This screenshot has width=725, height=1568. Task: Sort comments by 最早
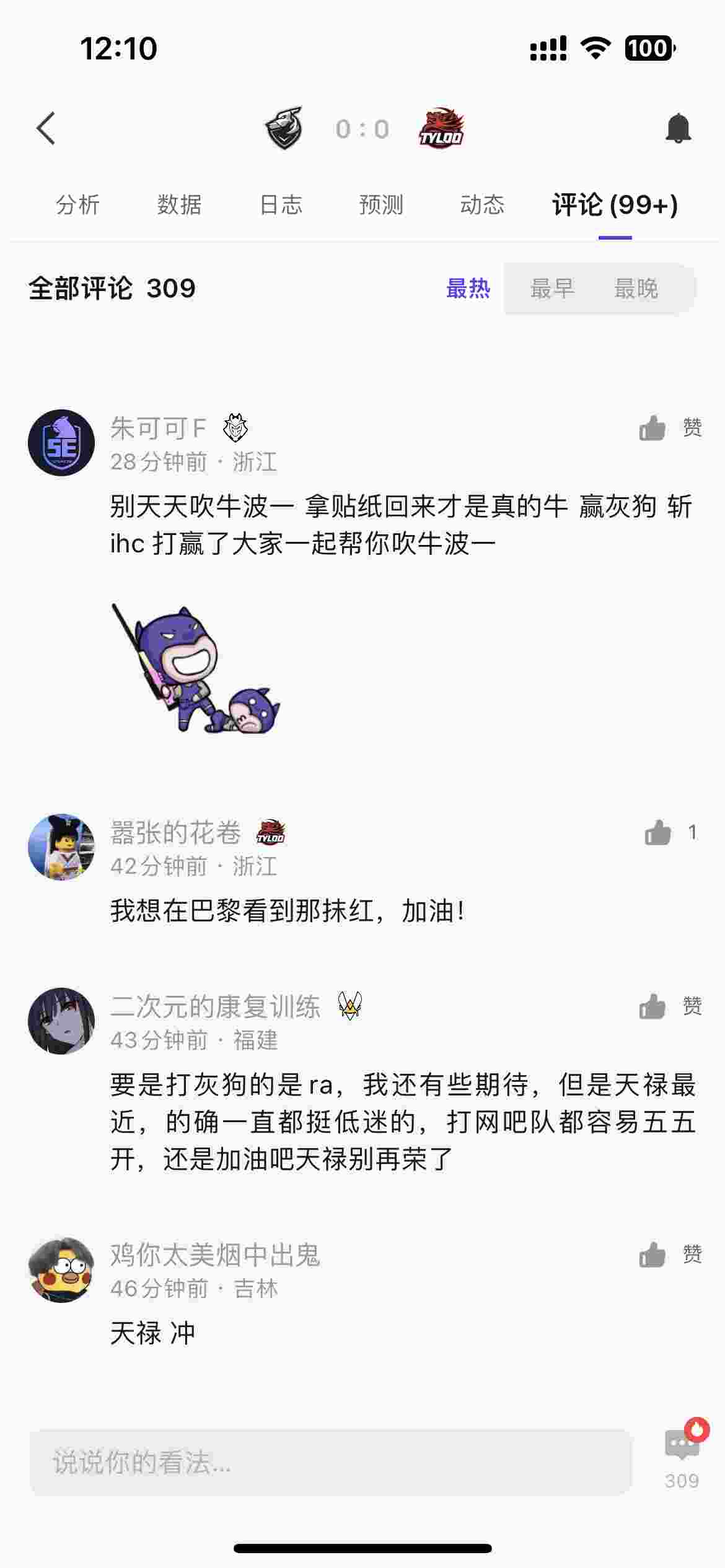tap(552, 289)
